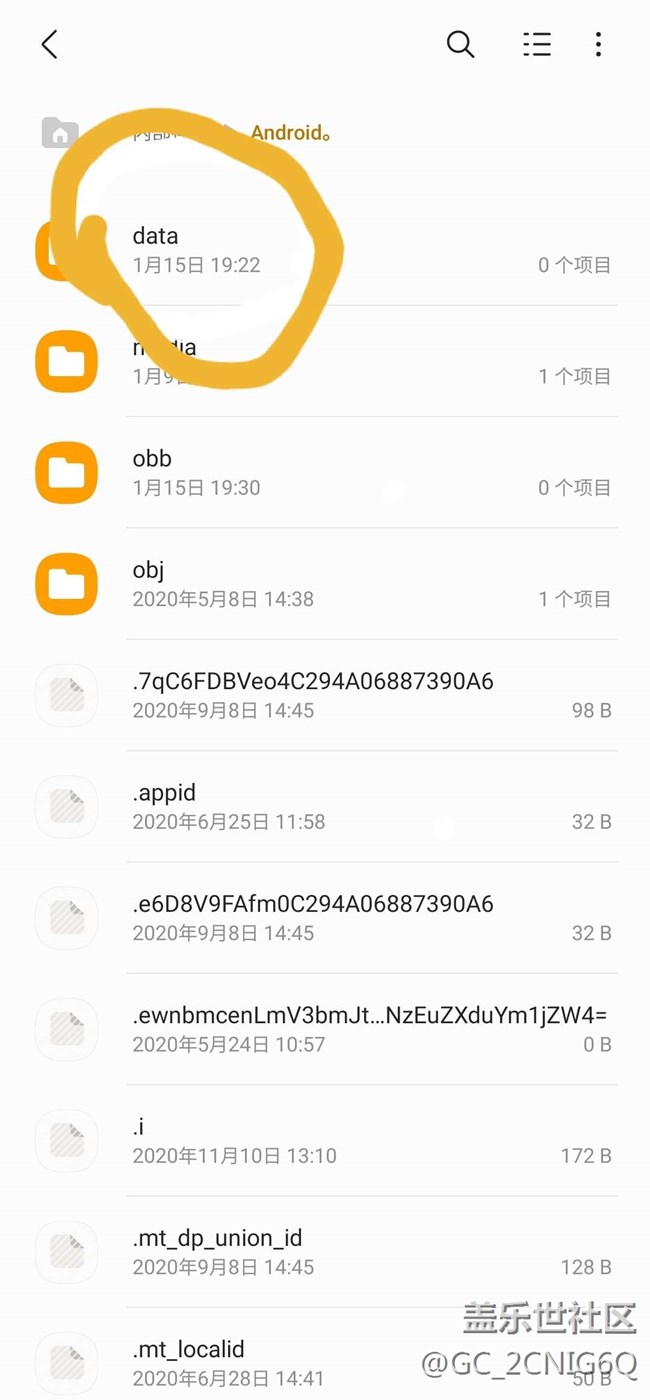Switch the list view mode
Screen dimensions: 650x1400
click(537, 44)
